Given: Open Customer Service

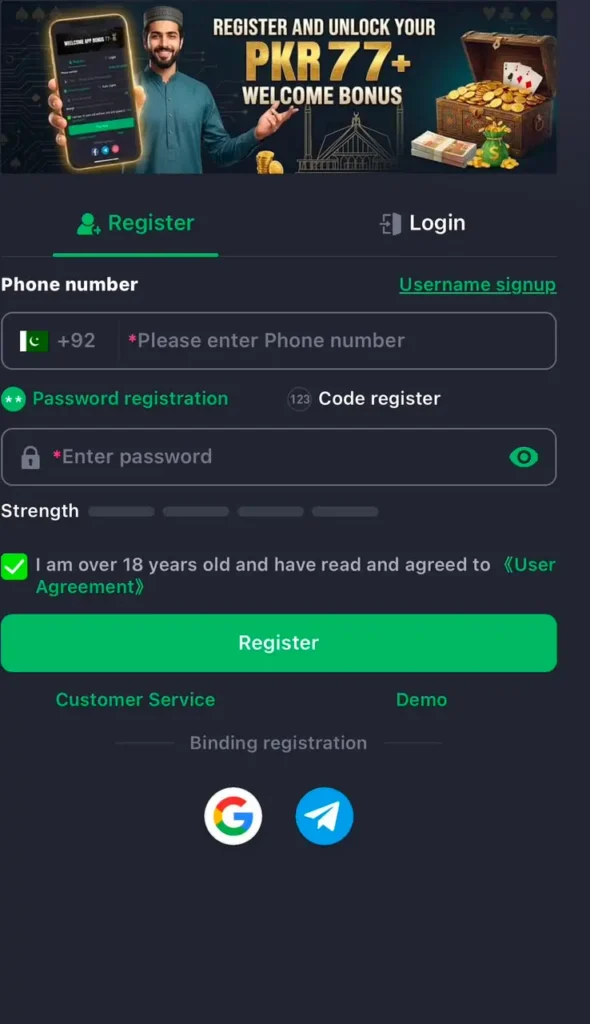Looking at the screenshot, I should 135,700.
